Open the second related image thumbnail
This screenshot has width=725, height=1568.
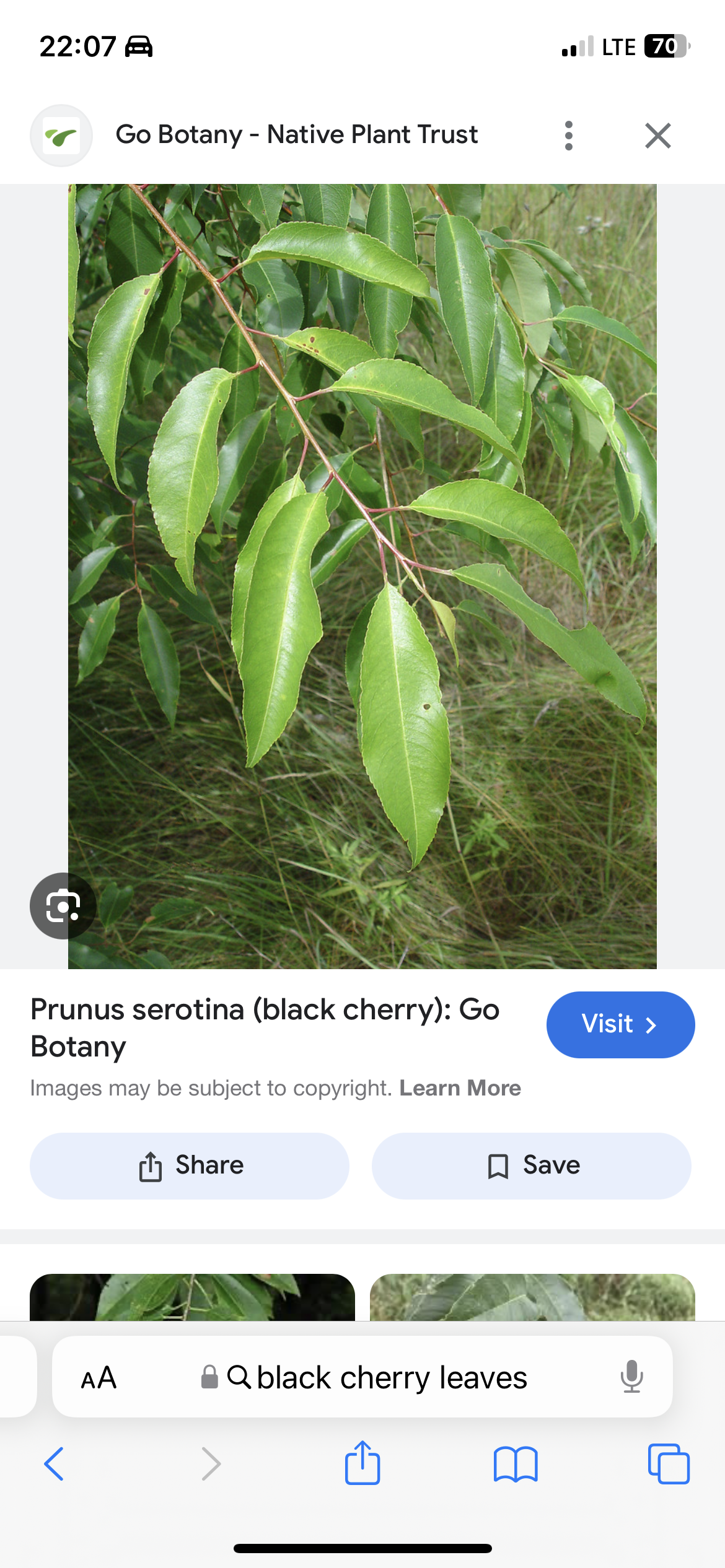(x=532, y=1297)
